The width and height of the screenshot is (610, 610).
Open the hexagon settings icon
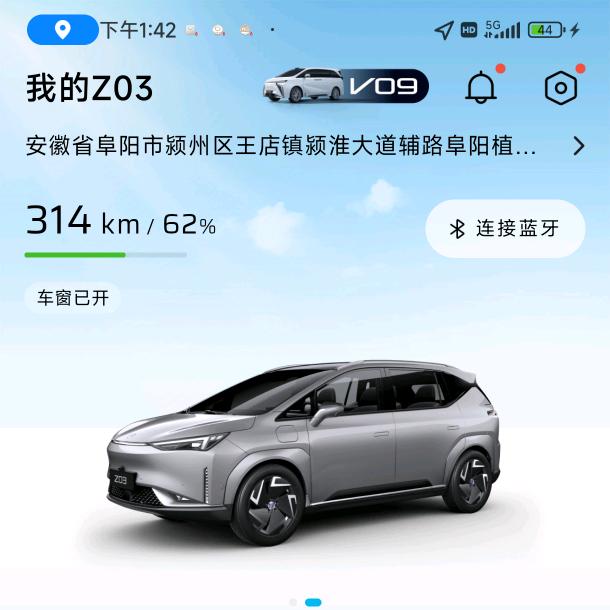pos(561,88)
